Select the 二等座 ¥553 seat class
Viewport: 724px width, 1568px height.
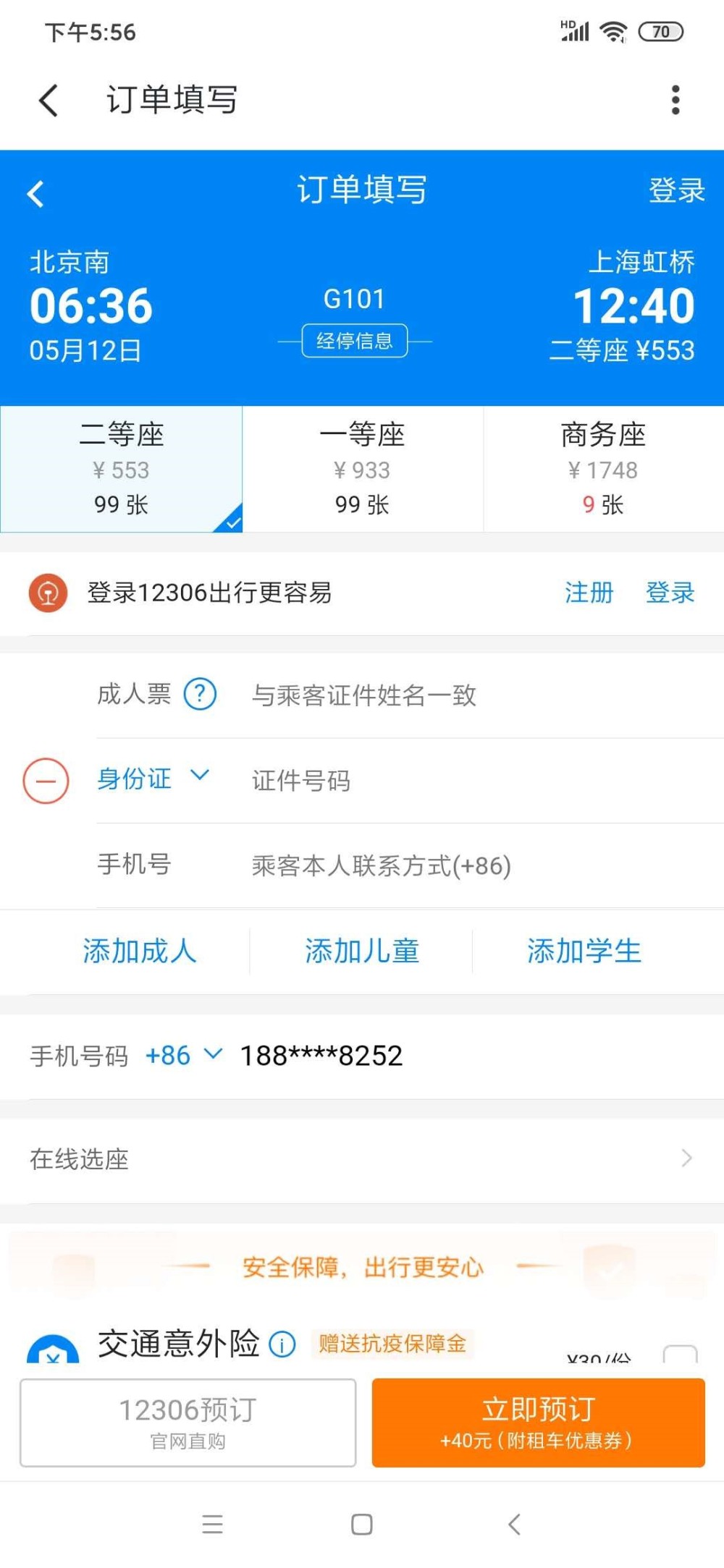tap(121, 468)
